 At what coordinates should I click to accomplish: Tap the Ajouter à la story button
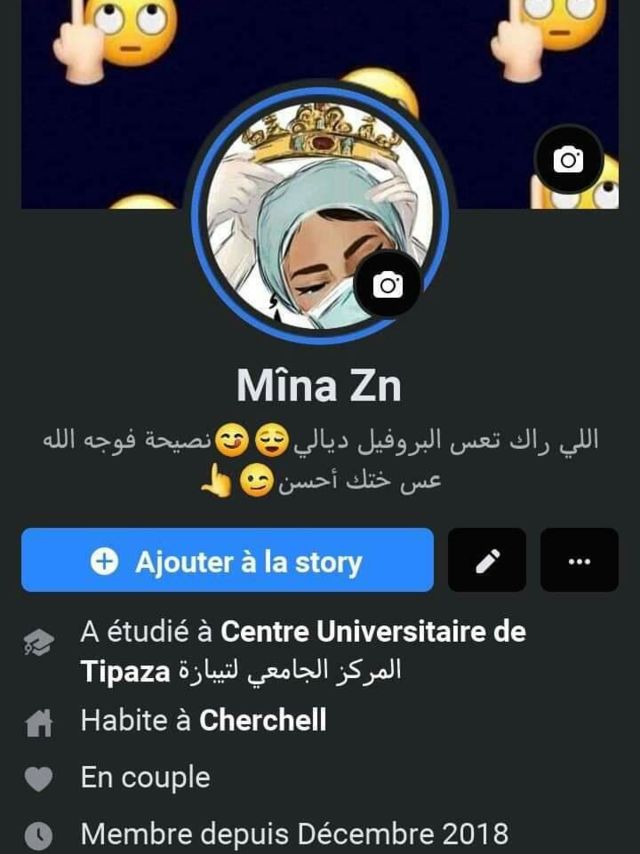tap(227, 561)
